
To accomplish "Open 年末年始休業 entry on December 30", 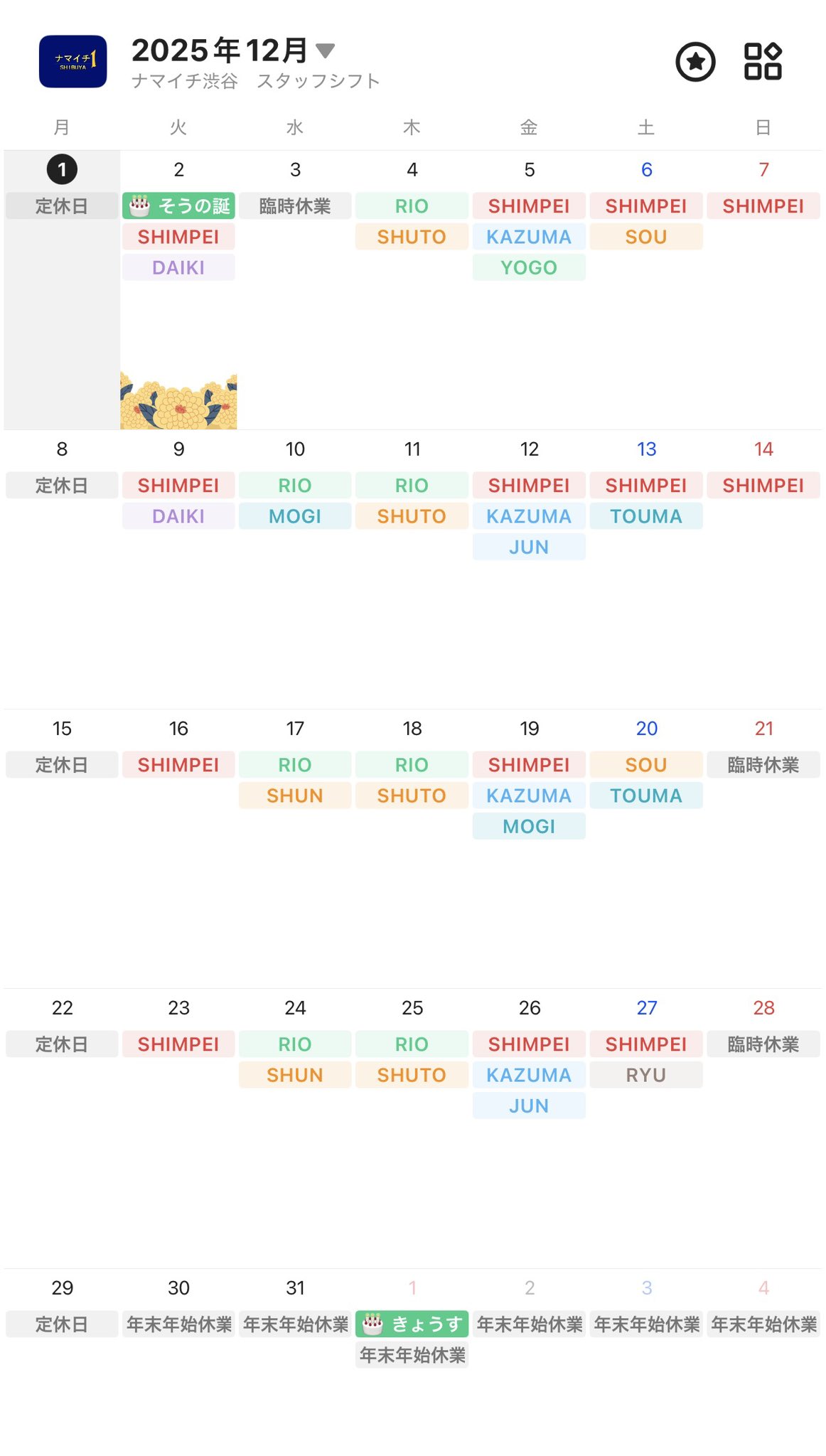I will (178, 1324).
